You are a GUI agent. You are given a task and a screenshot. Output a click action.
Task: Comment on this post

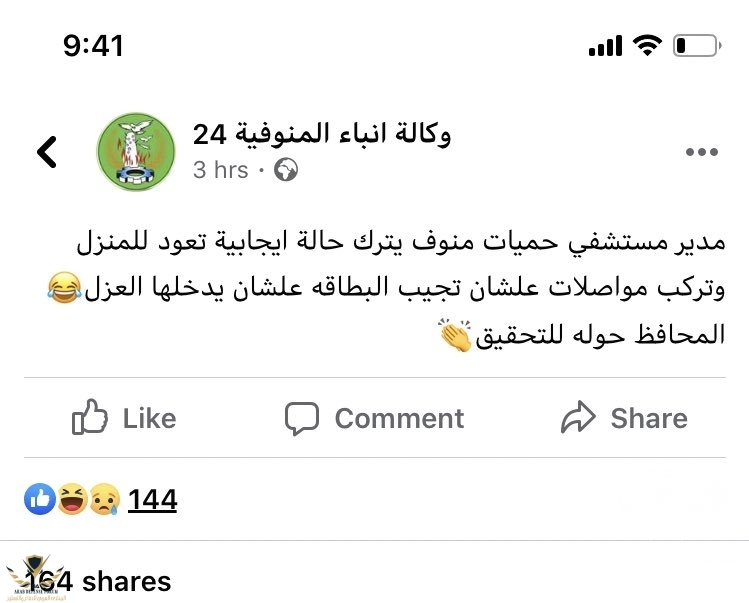[374, 418]
